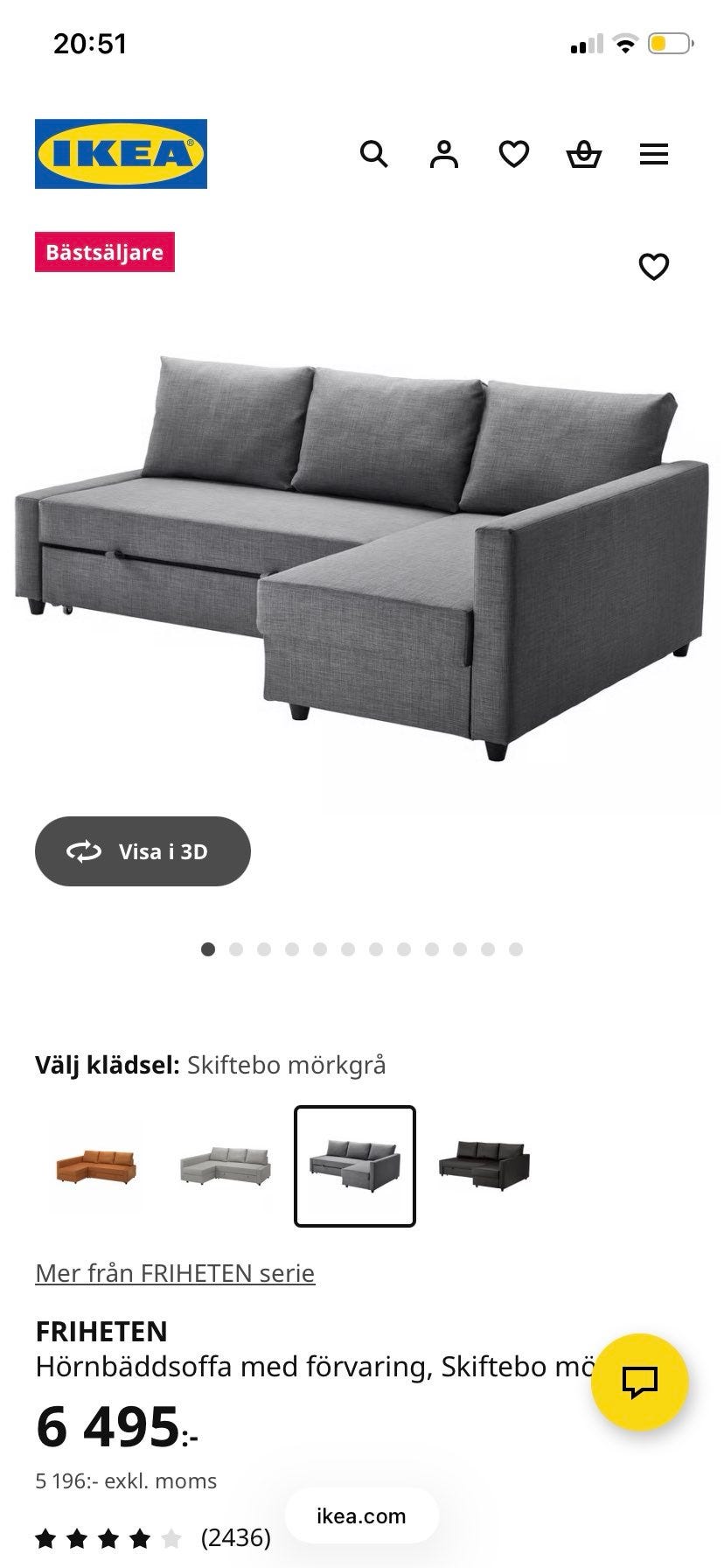Click the ikea.com address button
This screenshot has height=1568, width=724.
pos(361,1516)
